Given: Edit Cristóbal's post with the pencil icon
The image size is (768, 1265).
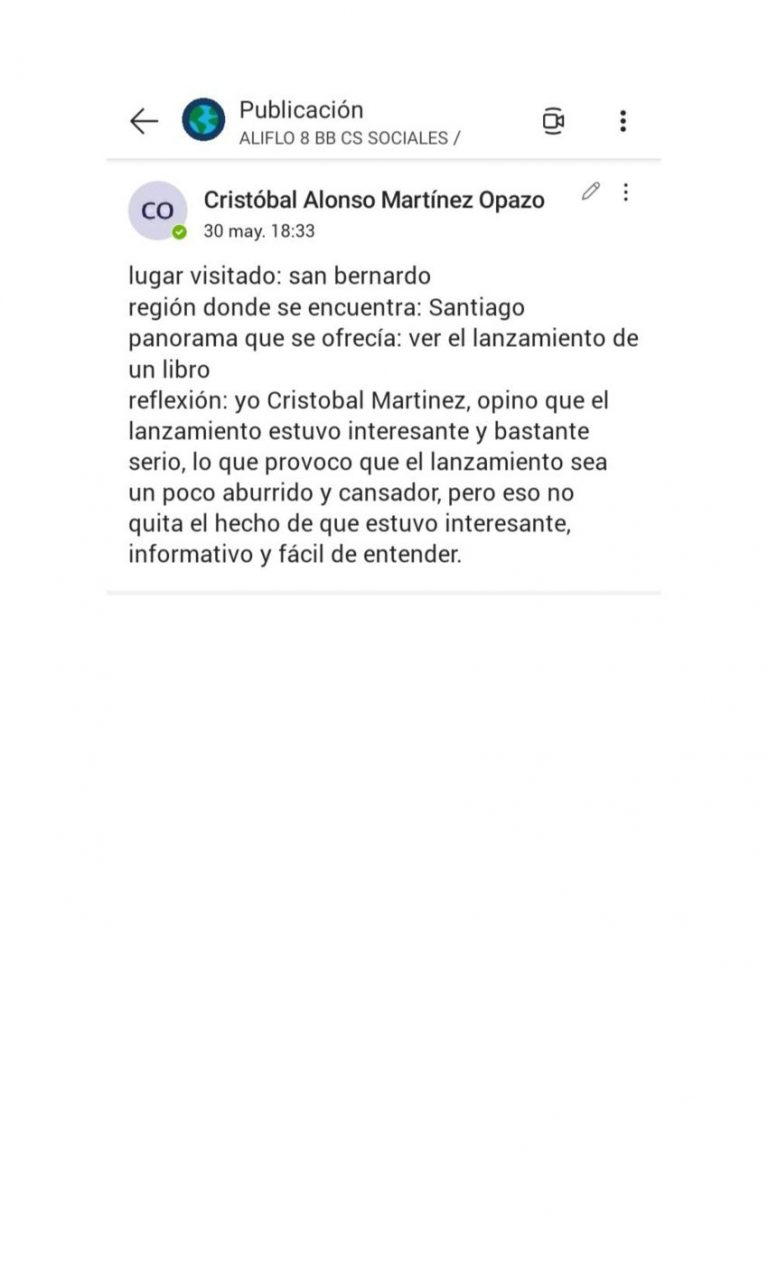Looking at the screenshot, I should pyautogui.click(x=591, y=191).
